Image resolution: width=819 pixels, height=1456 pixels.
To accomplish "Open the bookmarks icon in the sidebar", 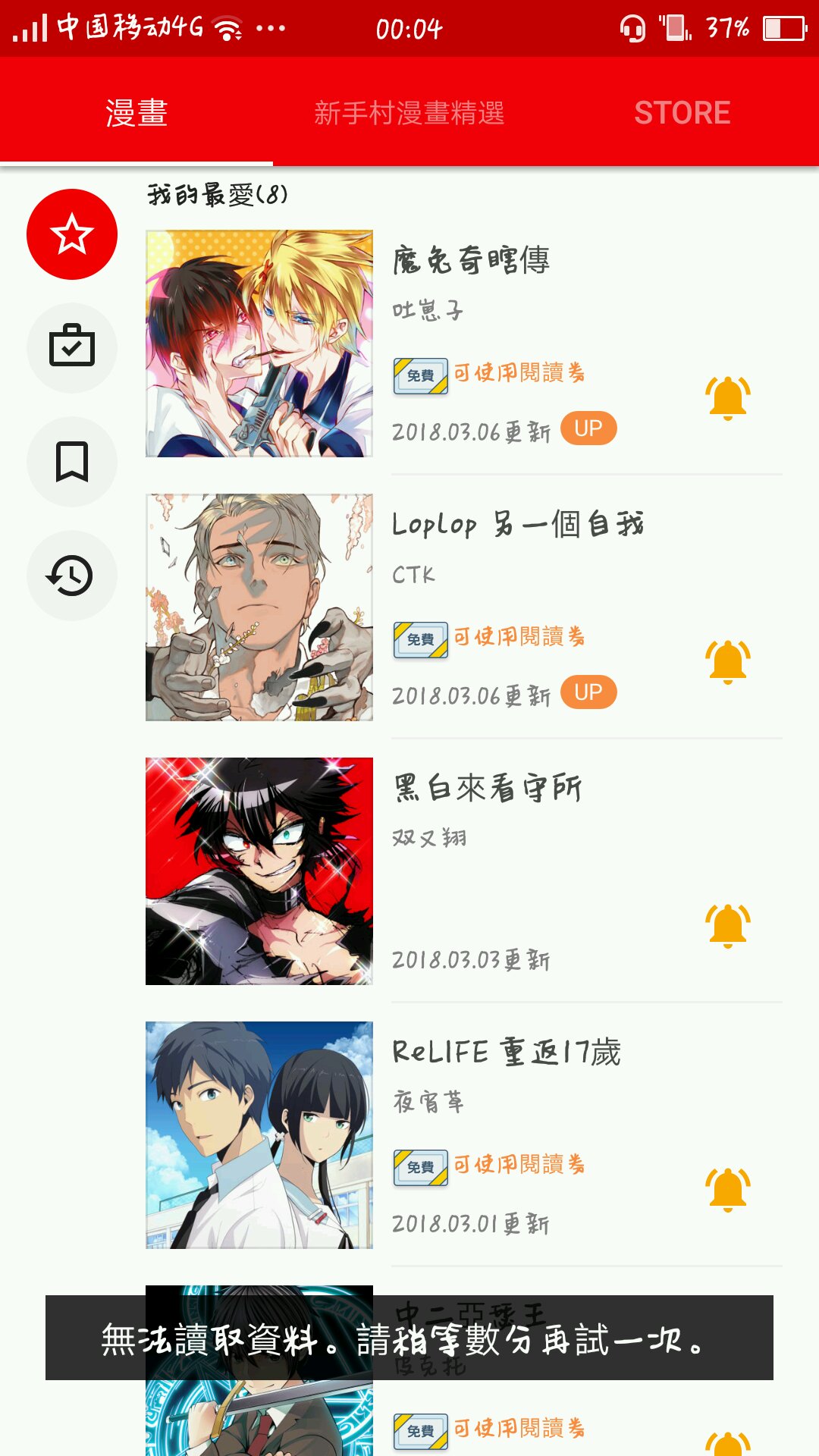I will coord(72,461).
